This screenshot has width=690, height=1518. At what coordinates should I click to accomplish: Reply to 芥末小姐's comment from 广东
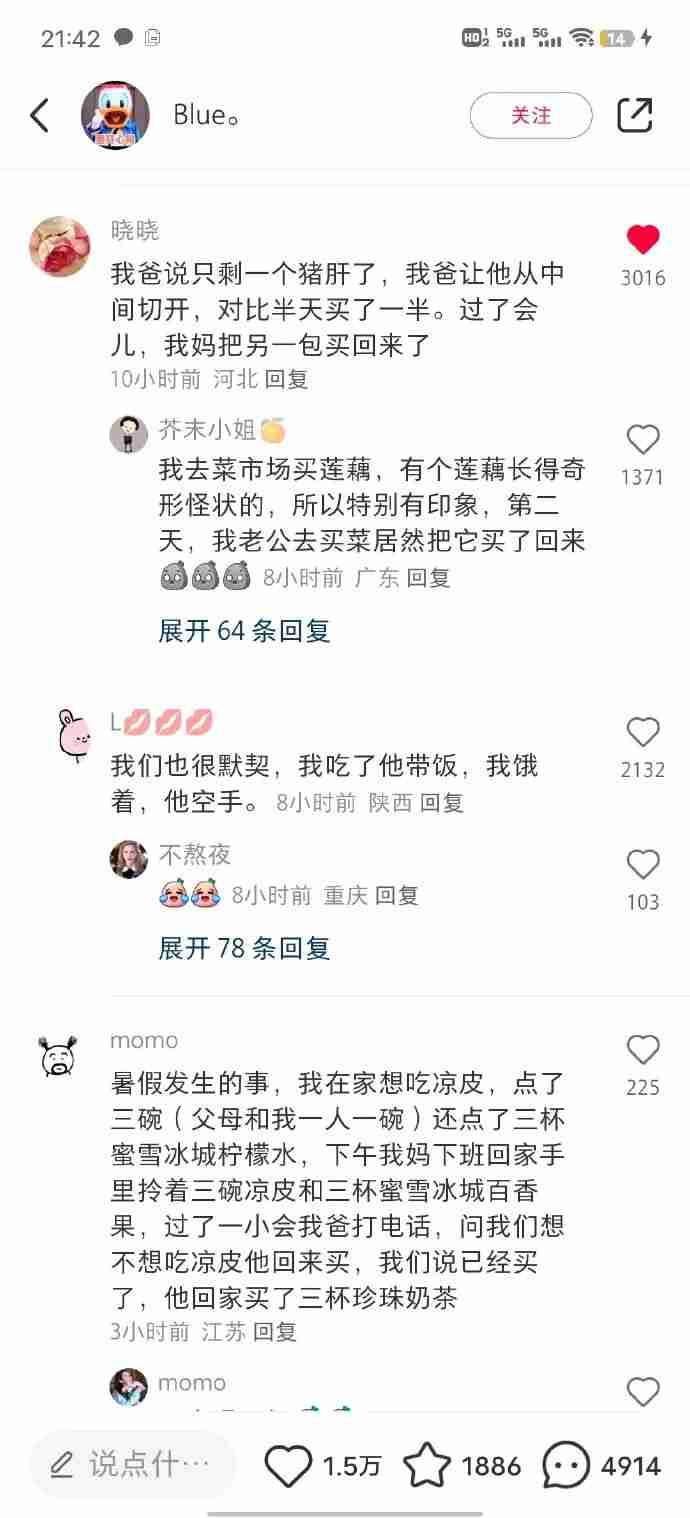(x=429, y=577)
